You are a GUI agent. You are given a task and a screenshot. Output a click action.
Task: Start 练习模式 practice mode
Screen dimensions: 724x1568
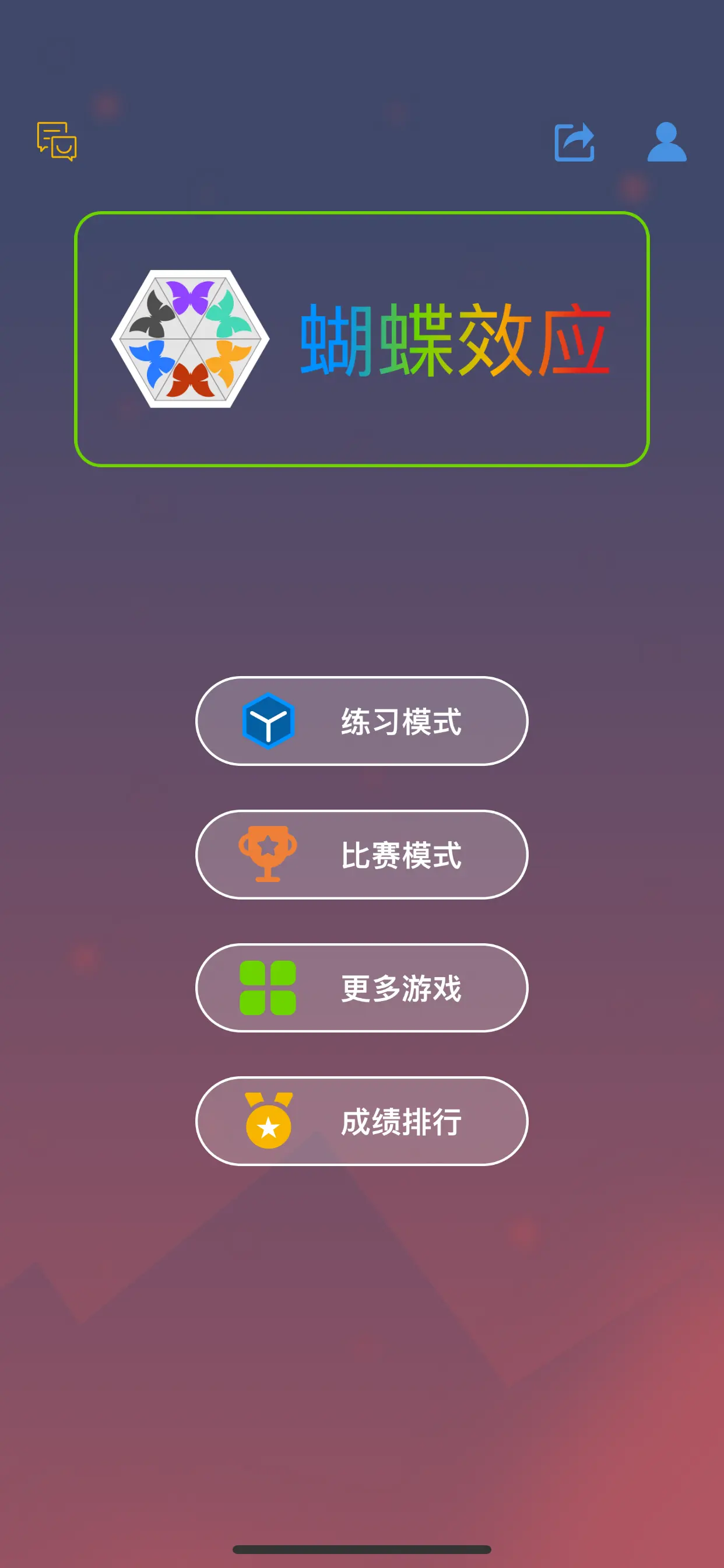click(x=361, y=720)
